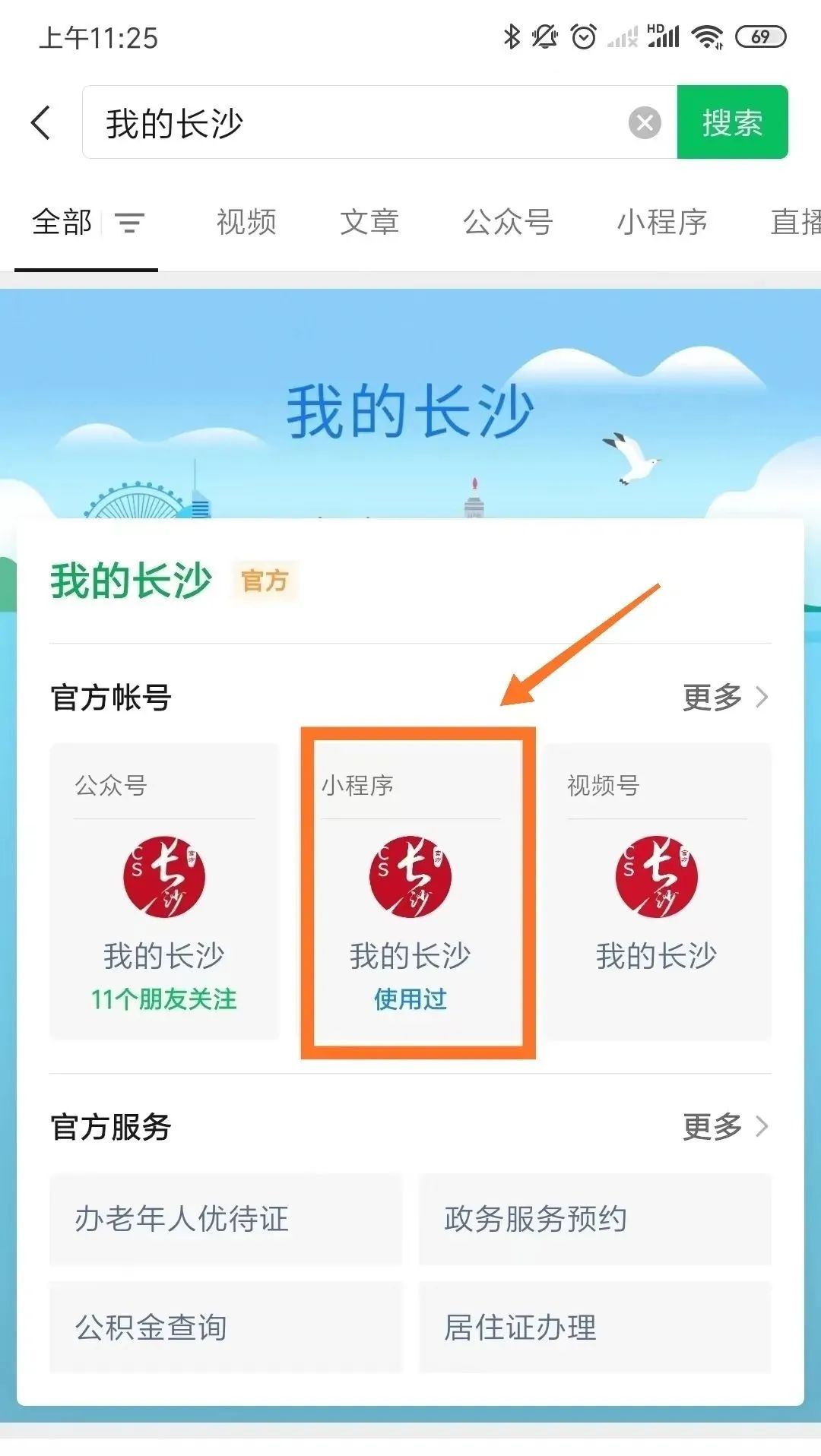Open the 视频号 我的长沙 card

657,891
